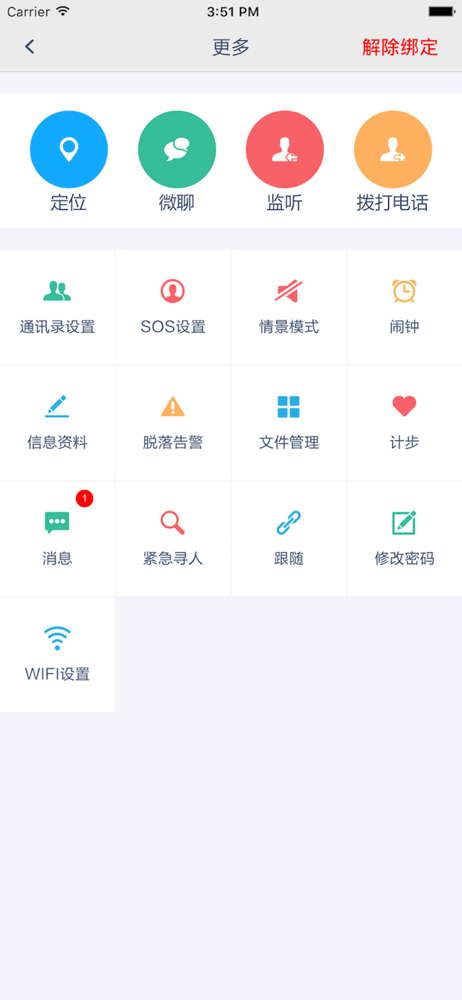The height and width of the screenshot is (1000, 462).
Task: Open SOS设置
Action: pyautogui.click(x=173, y=307)
